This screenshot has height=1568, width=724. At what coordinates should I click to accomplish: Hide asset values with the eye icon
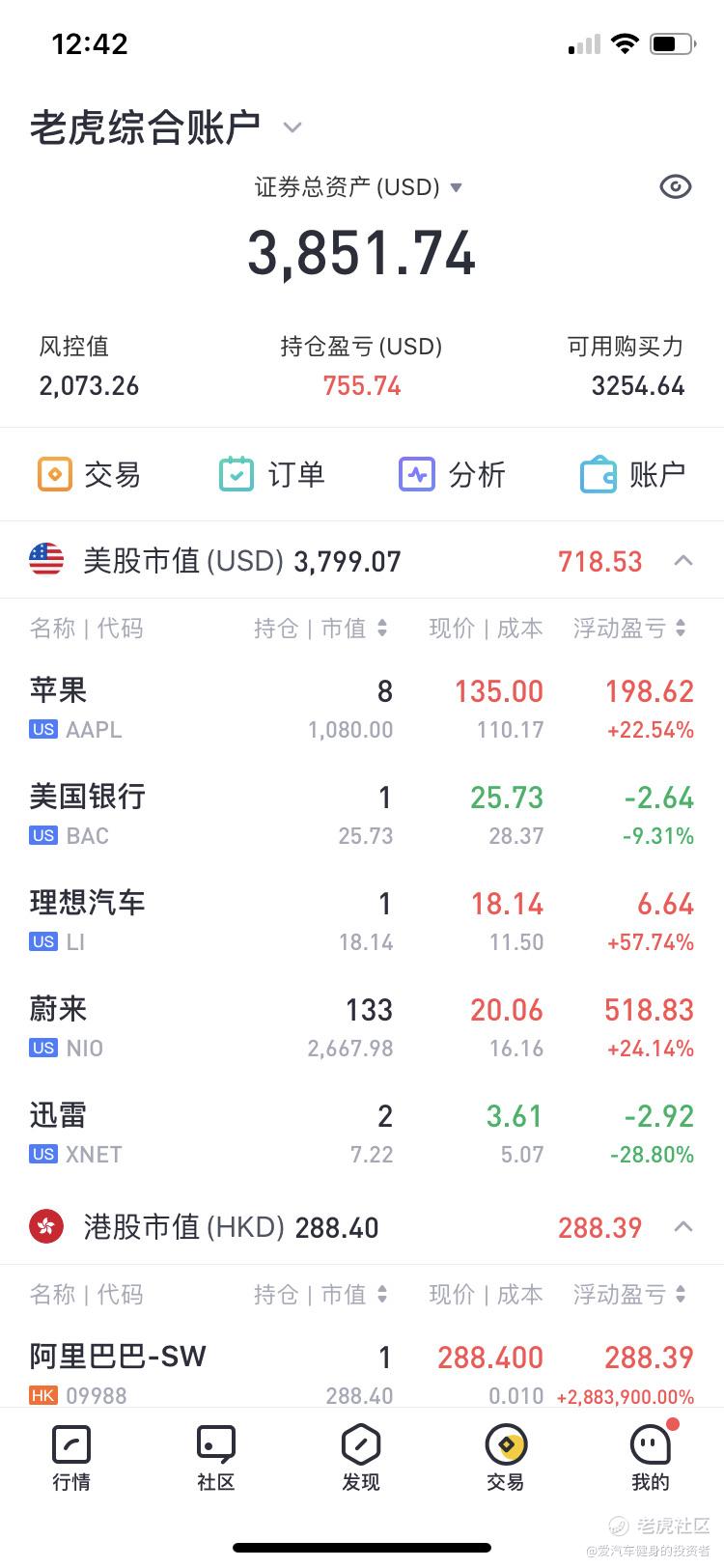[675, 186]
